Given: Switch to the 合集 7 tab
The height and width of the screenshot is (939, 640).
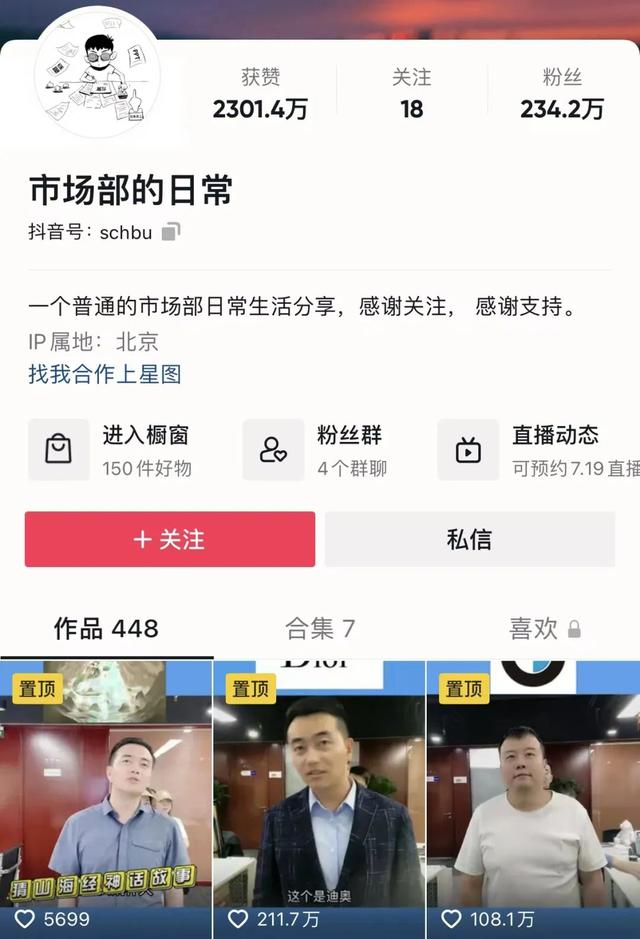Looking at the screenshot, I should (320, 628).
